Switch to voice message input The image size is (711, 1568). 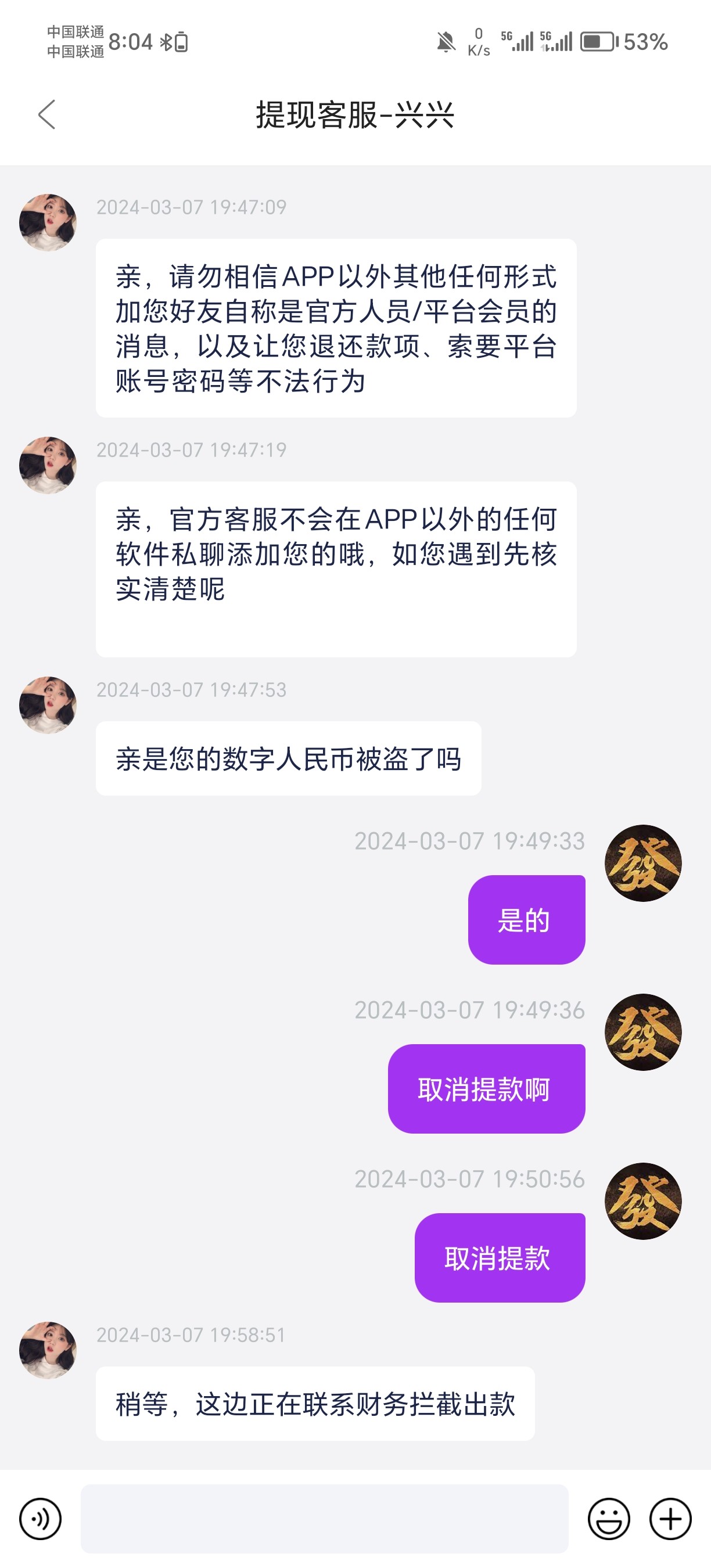coord(41,1519)
